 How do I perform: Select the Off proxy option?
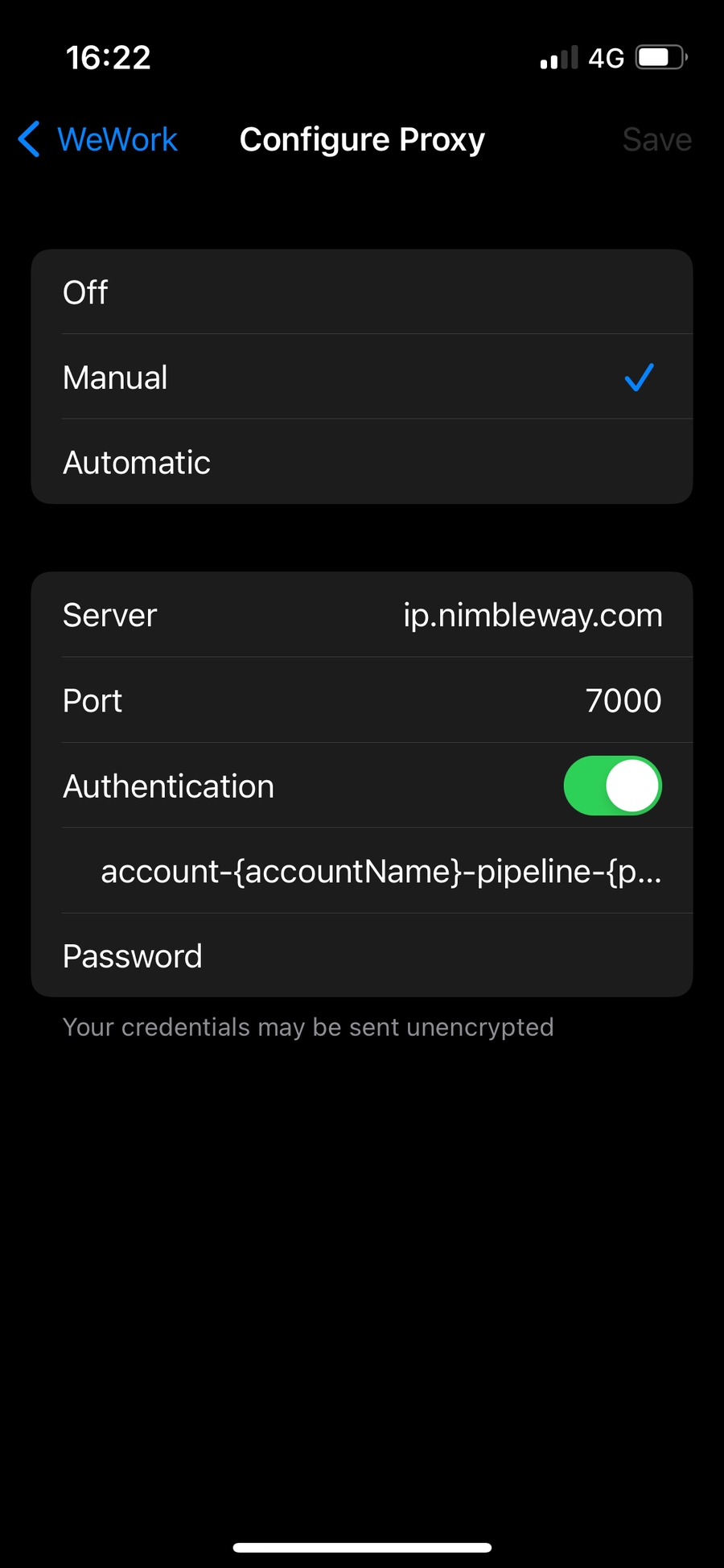[362, 292]
